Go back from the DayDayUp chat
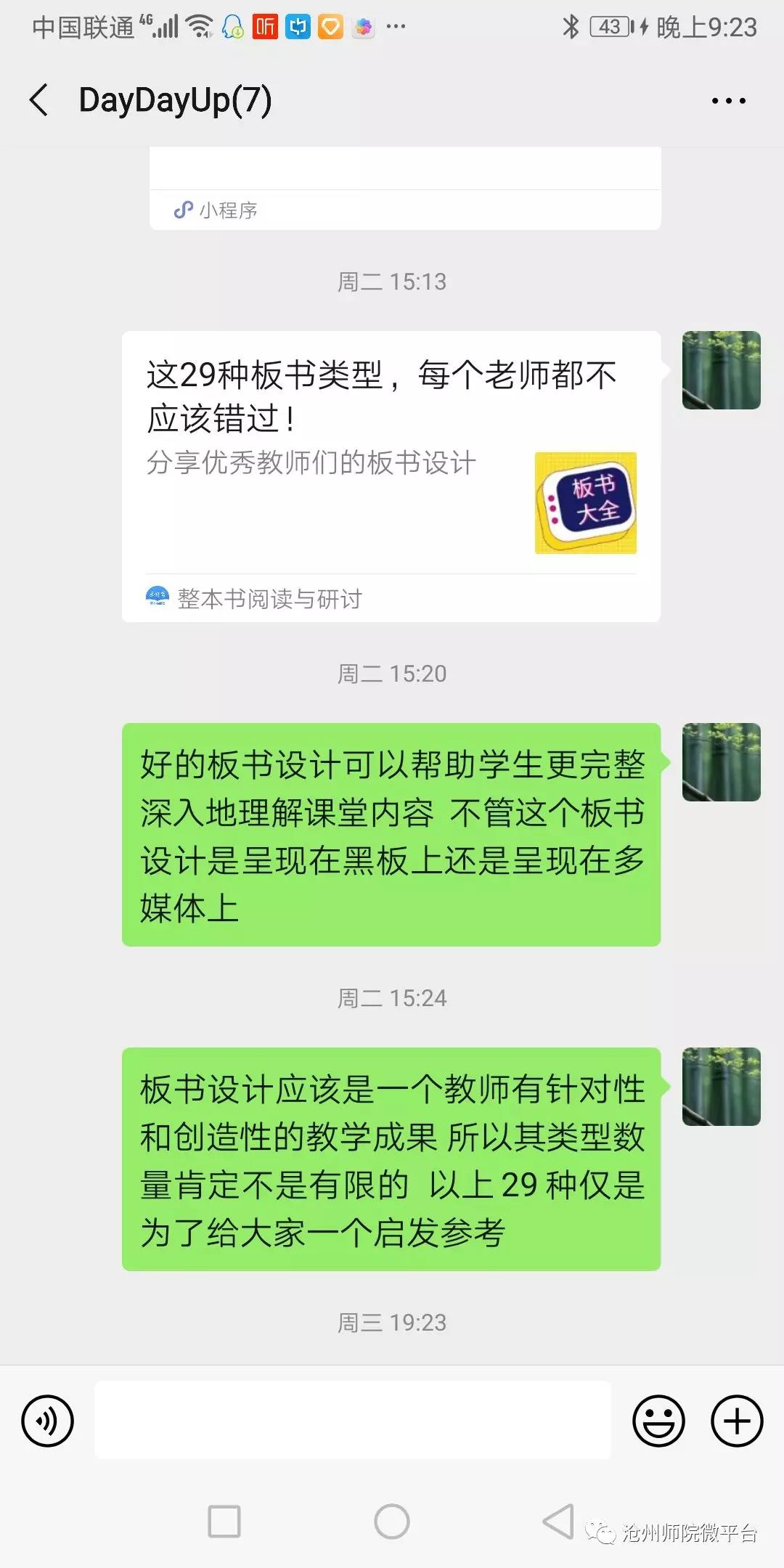Viewport: 784px width, 1568px height. (40, 100)
